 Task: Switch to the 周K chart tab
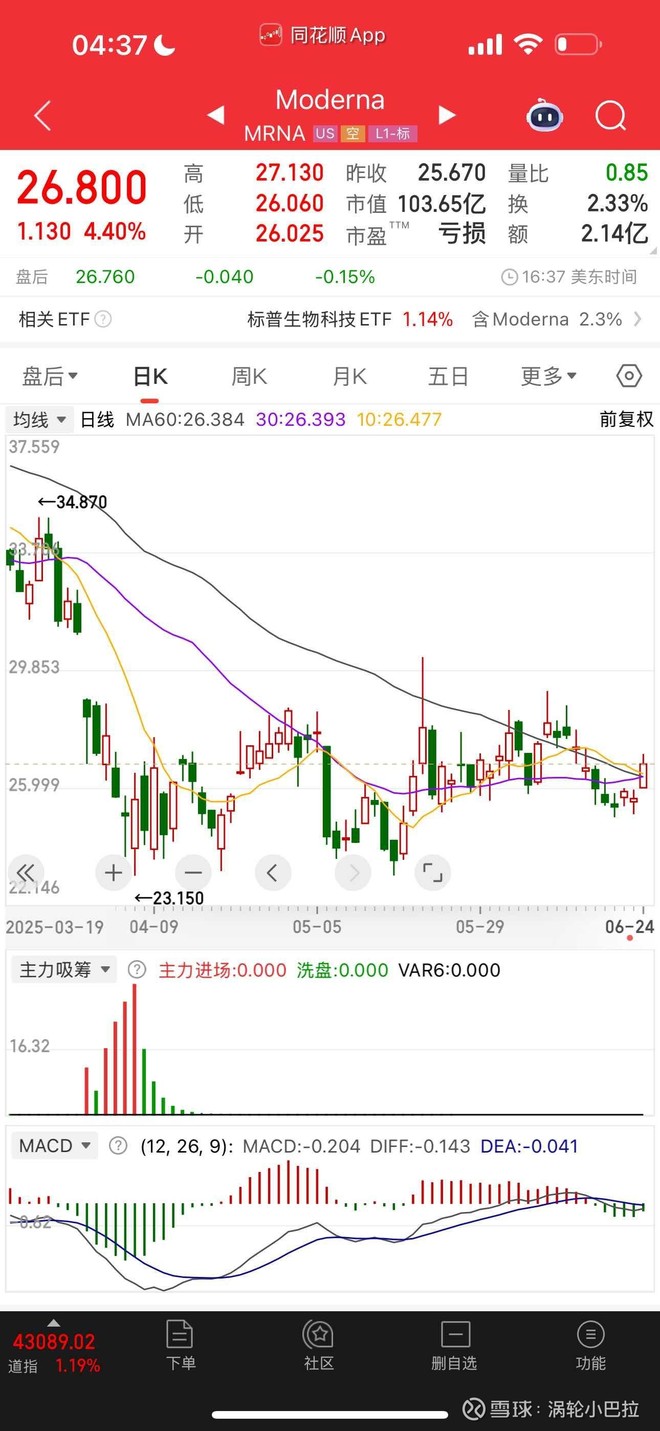coord(249,377)
